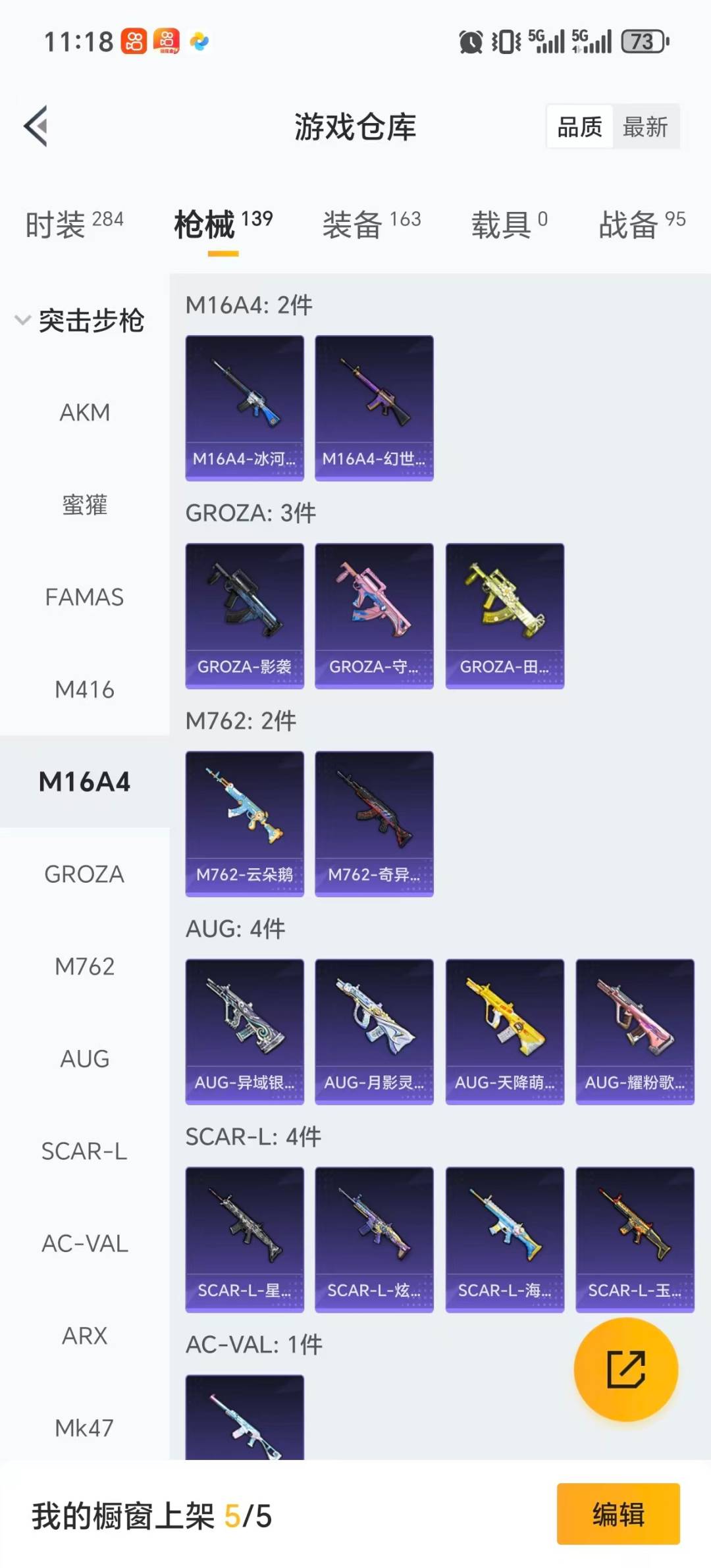Tap 编辑 to edit the showcase
The width and height of the screenshot is (711, 1568).
(x=618, y=1513)
